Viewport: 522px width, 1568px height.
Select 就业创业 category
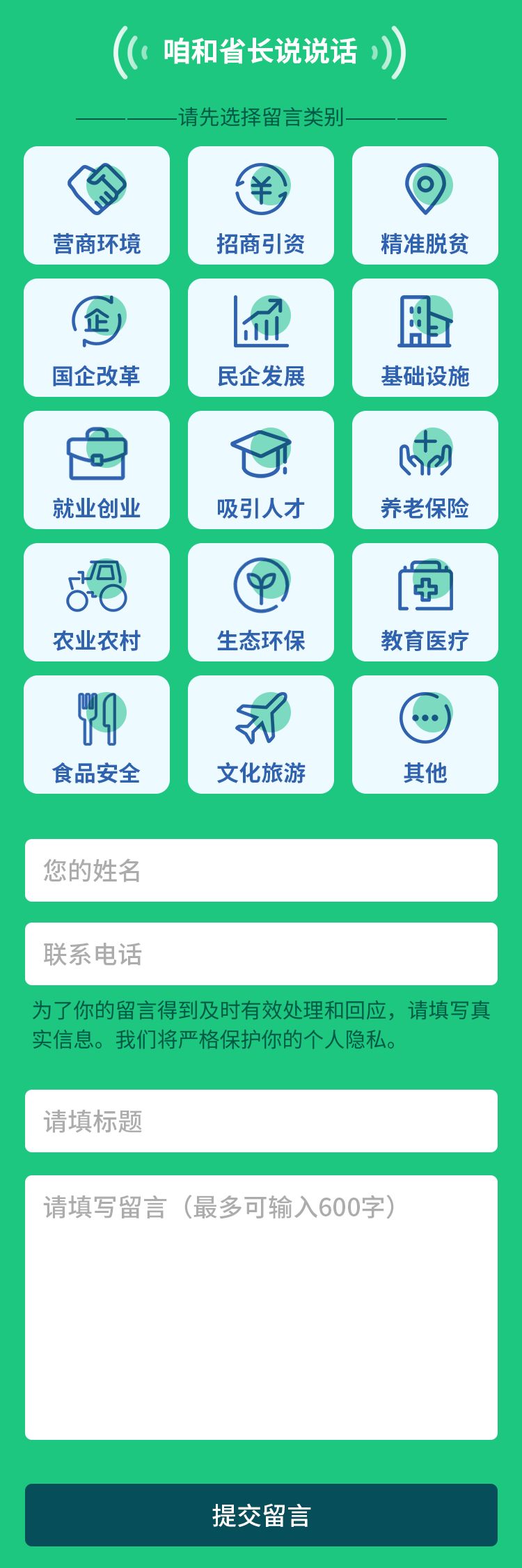click(97, 470)
